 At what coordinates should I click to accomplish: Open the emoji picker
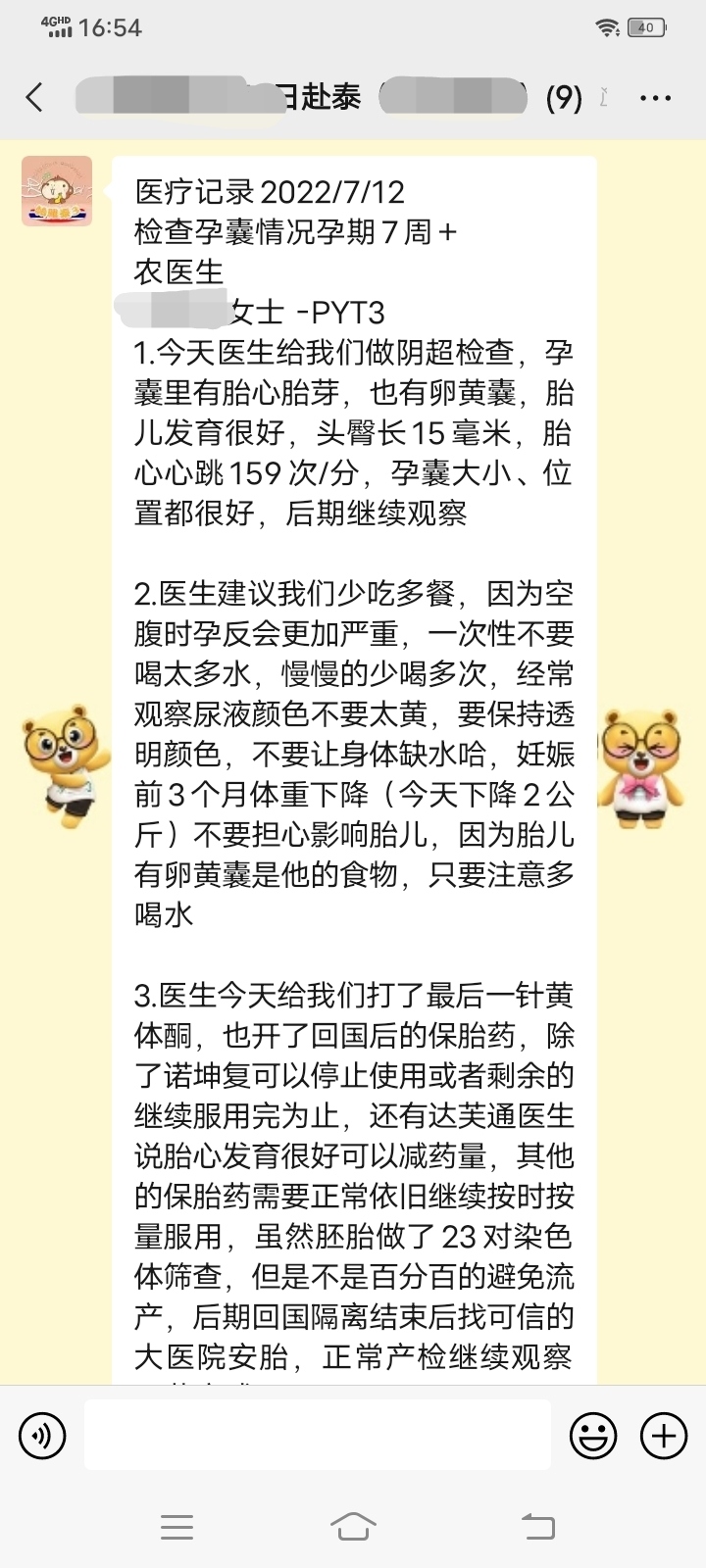click(x=593, y=1436)
